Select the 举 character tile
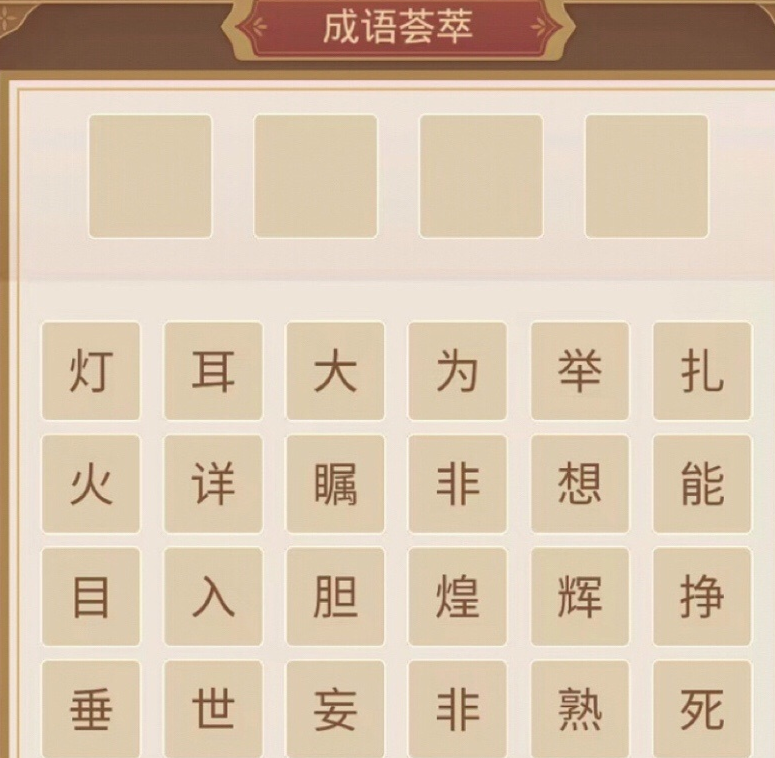The image size is (775, 758). (580, 371)
